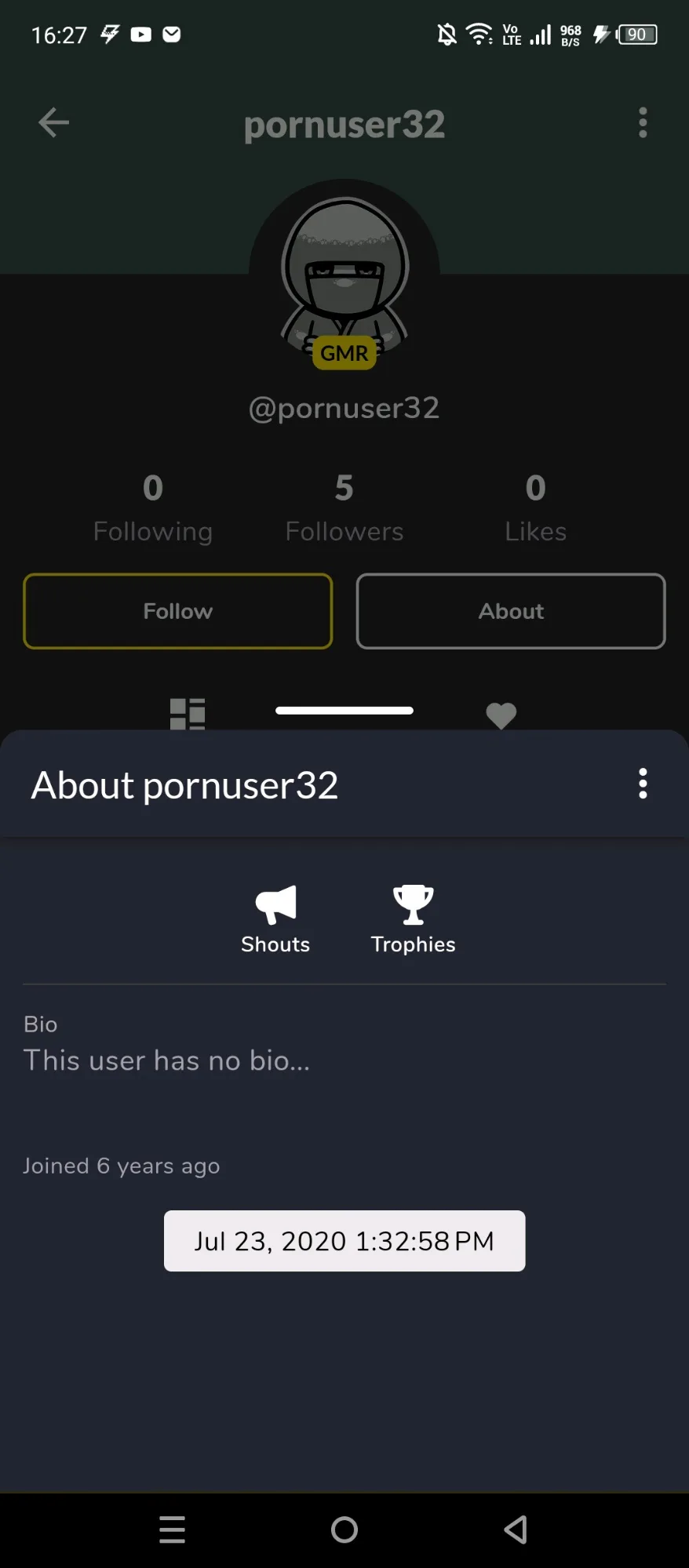Switch to the dashboard grid tab

(x=188, y=714)
